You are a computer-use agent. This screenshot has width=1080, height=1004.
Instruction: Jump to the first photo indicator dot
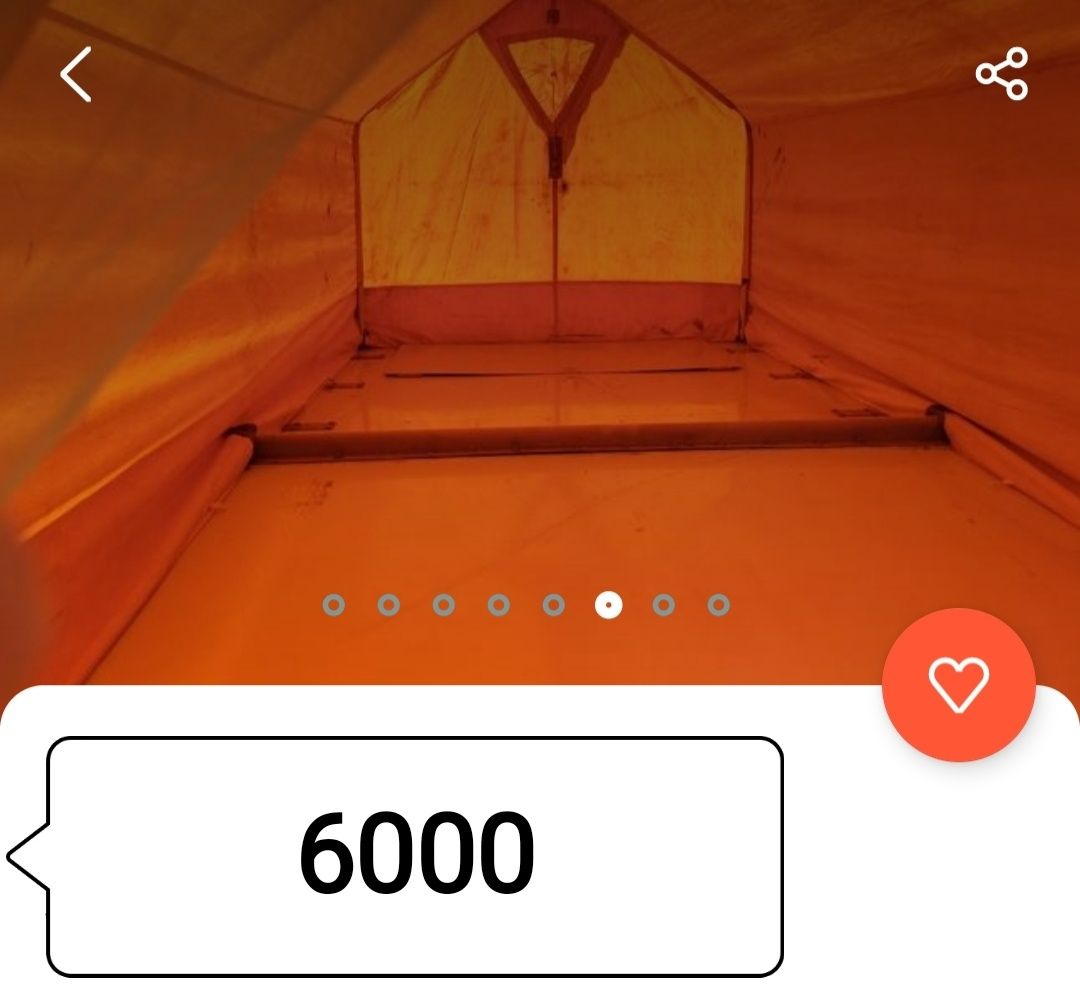[334, 605]
